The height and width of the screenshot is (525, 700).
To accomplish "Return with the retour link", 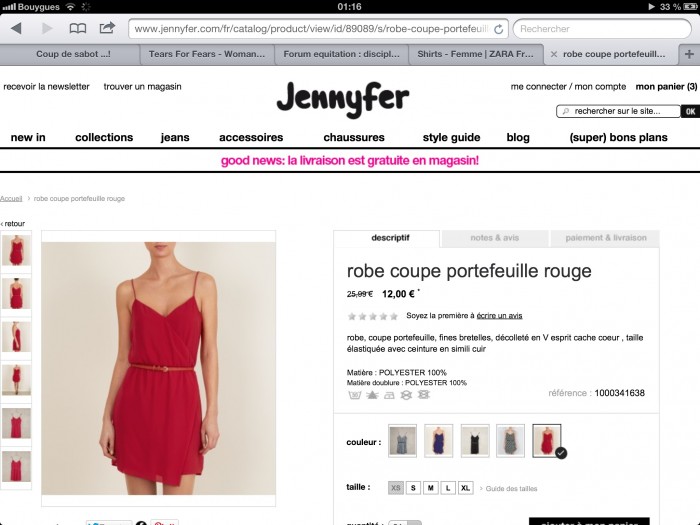I will (x=14, y=224).
